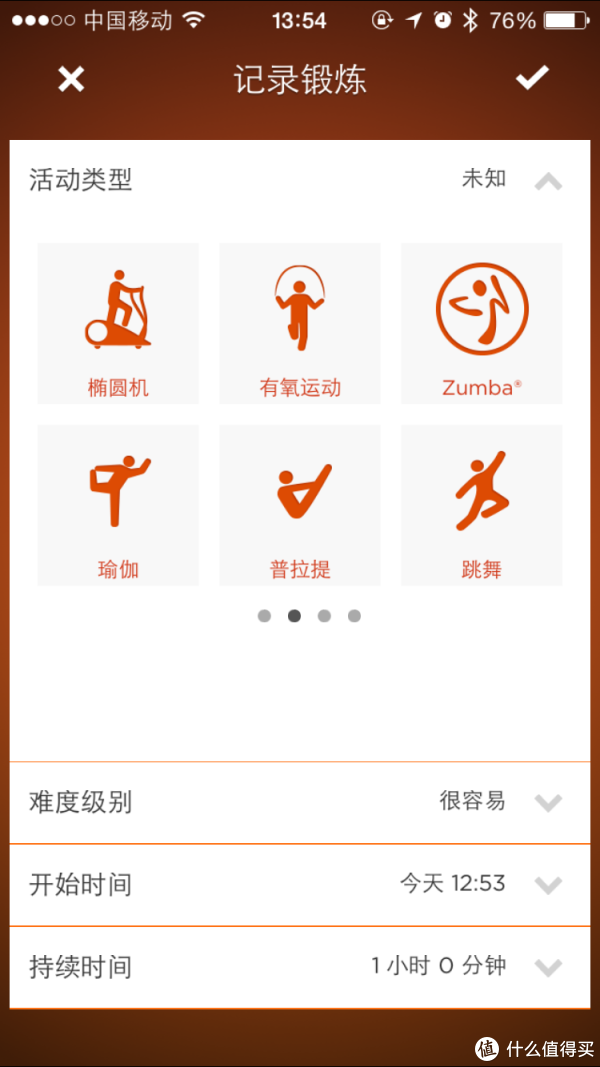
Task: Expand the 难度级别 dropdown
Action: 548,802
